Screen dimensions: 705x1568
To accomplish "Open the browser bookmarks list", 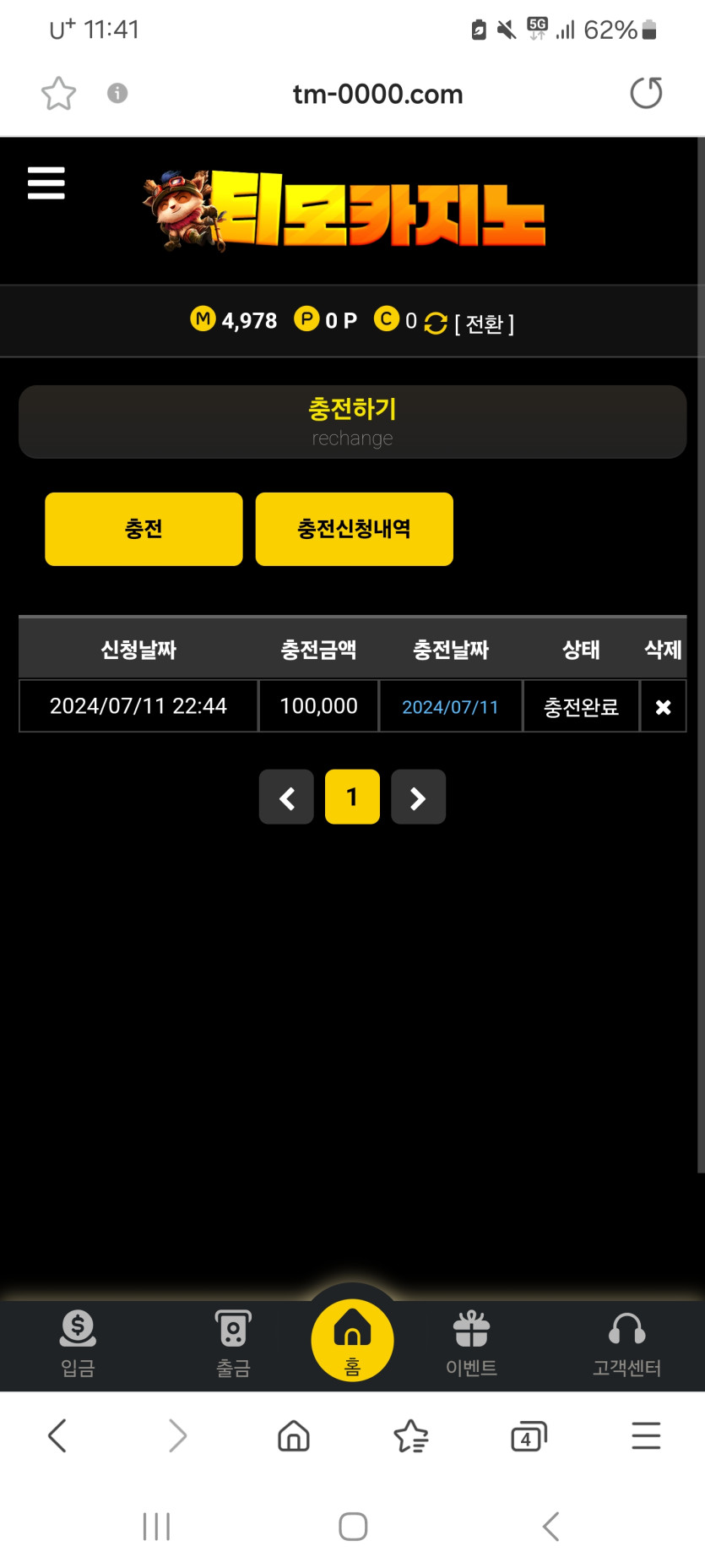I will (x=411, y=1436).
